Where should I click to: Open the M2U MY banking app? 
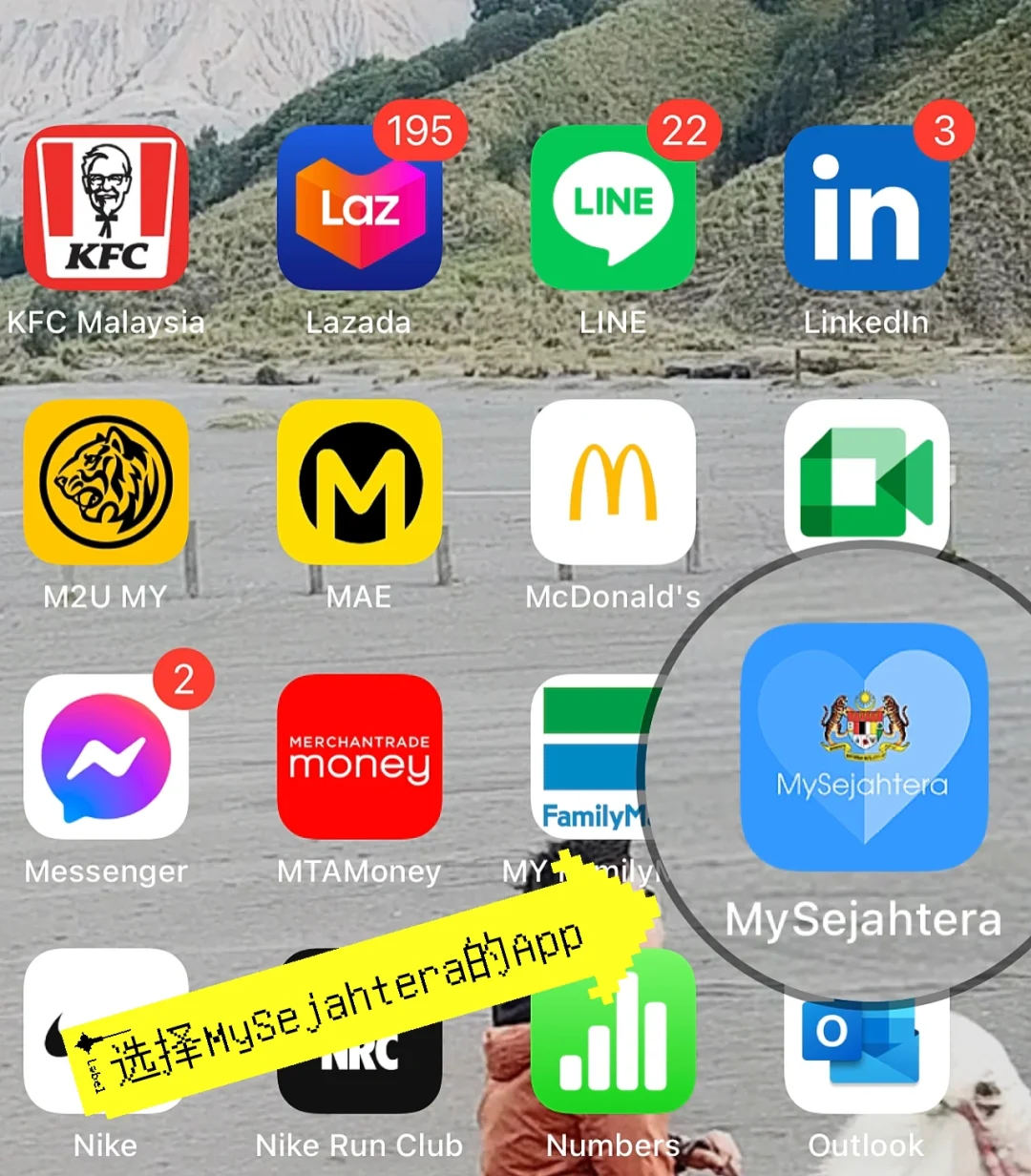(x=106, y=482)
